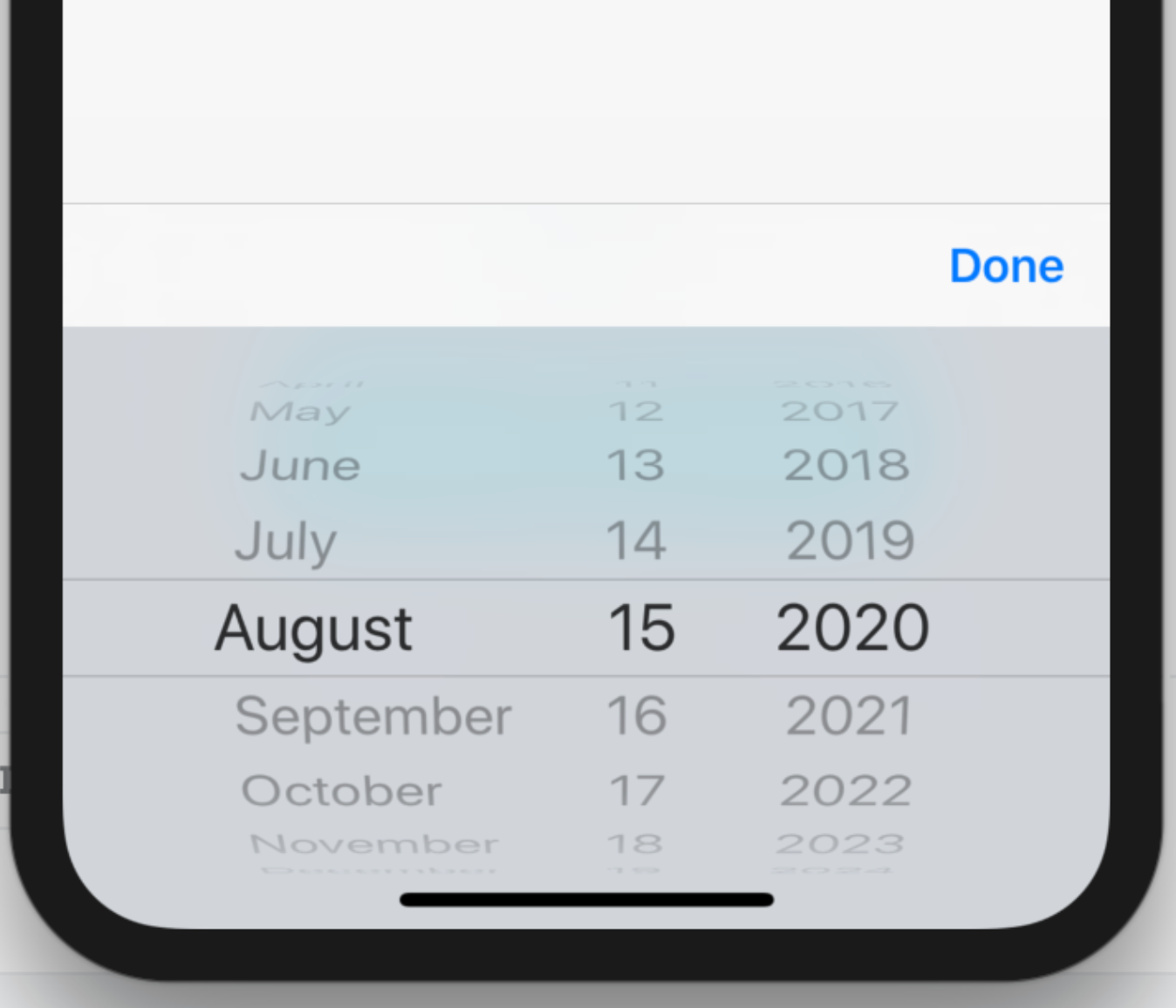Select July in the month wheel
1176x1008 pixels.
[286, 541]
